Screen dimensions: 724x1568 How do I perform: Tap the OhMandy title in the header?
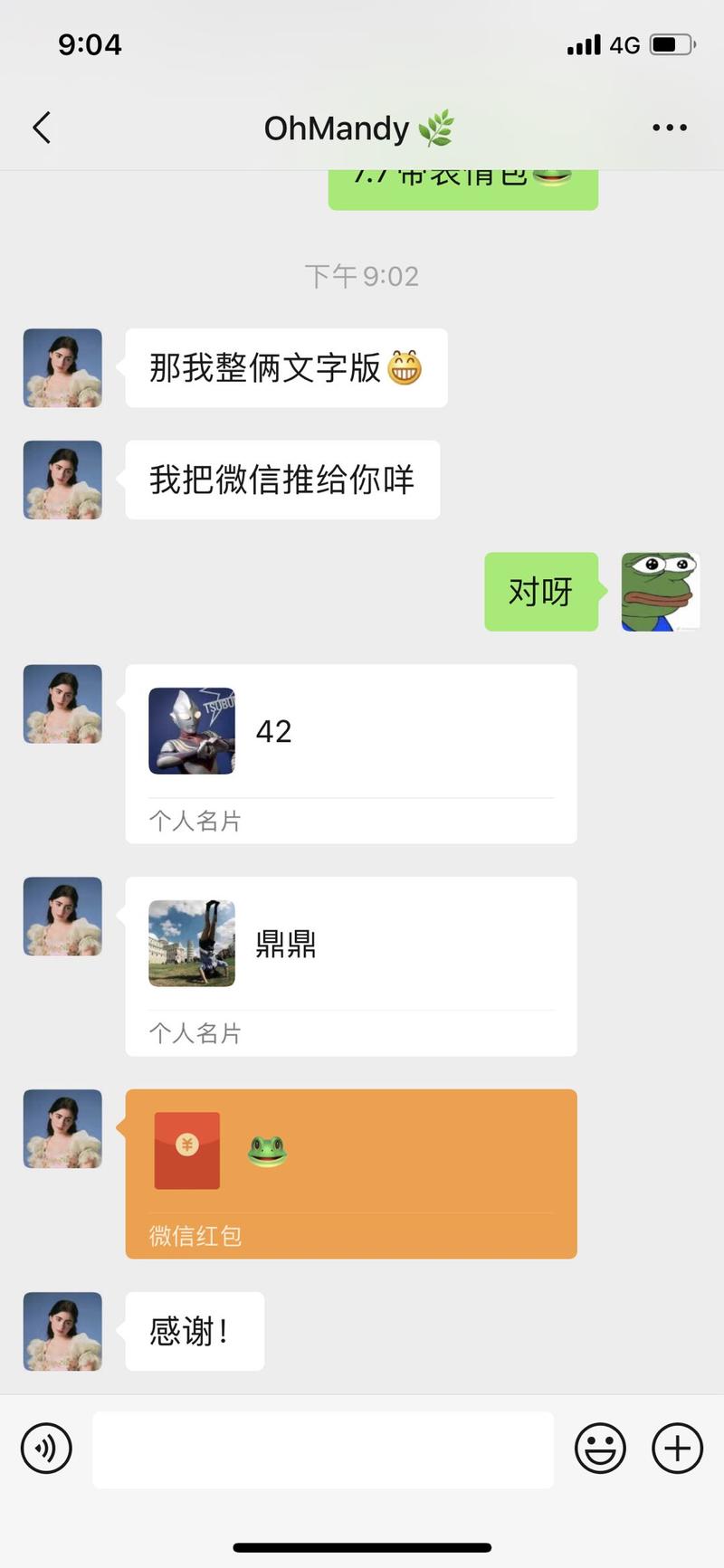(x=358, y=128)
